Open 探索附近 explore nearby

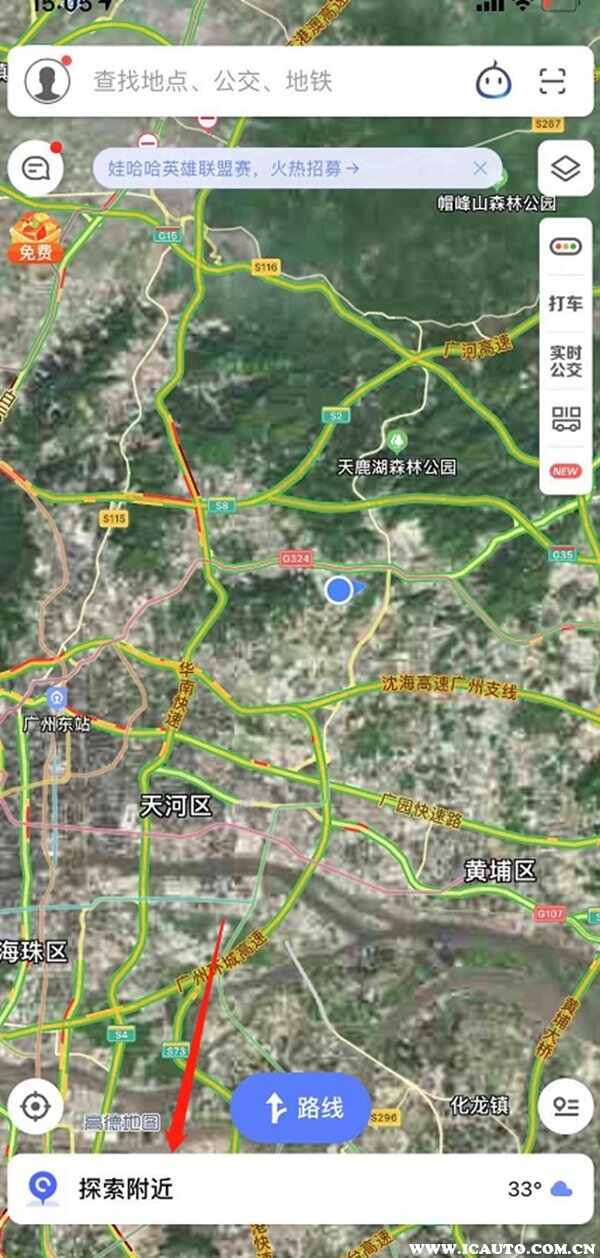(126, 1189)
